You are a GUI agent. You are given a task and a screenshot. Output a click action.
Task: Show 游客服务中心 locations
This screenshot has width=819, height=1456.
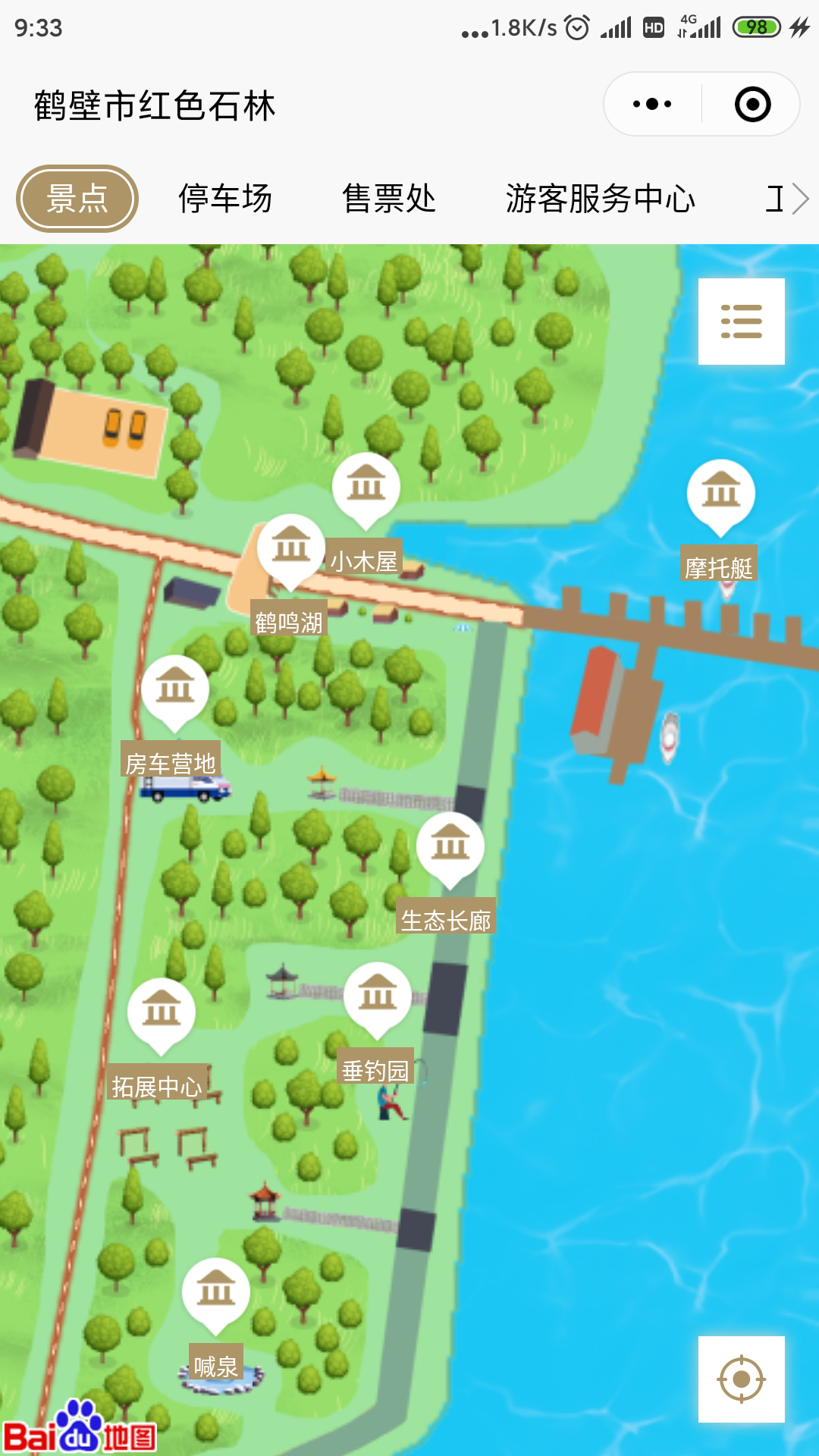point(600,199)
